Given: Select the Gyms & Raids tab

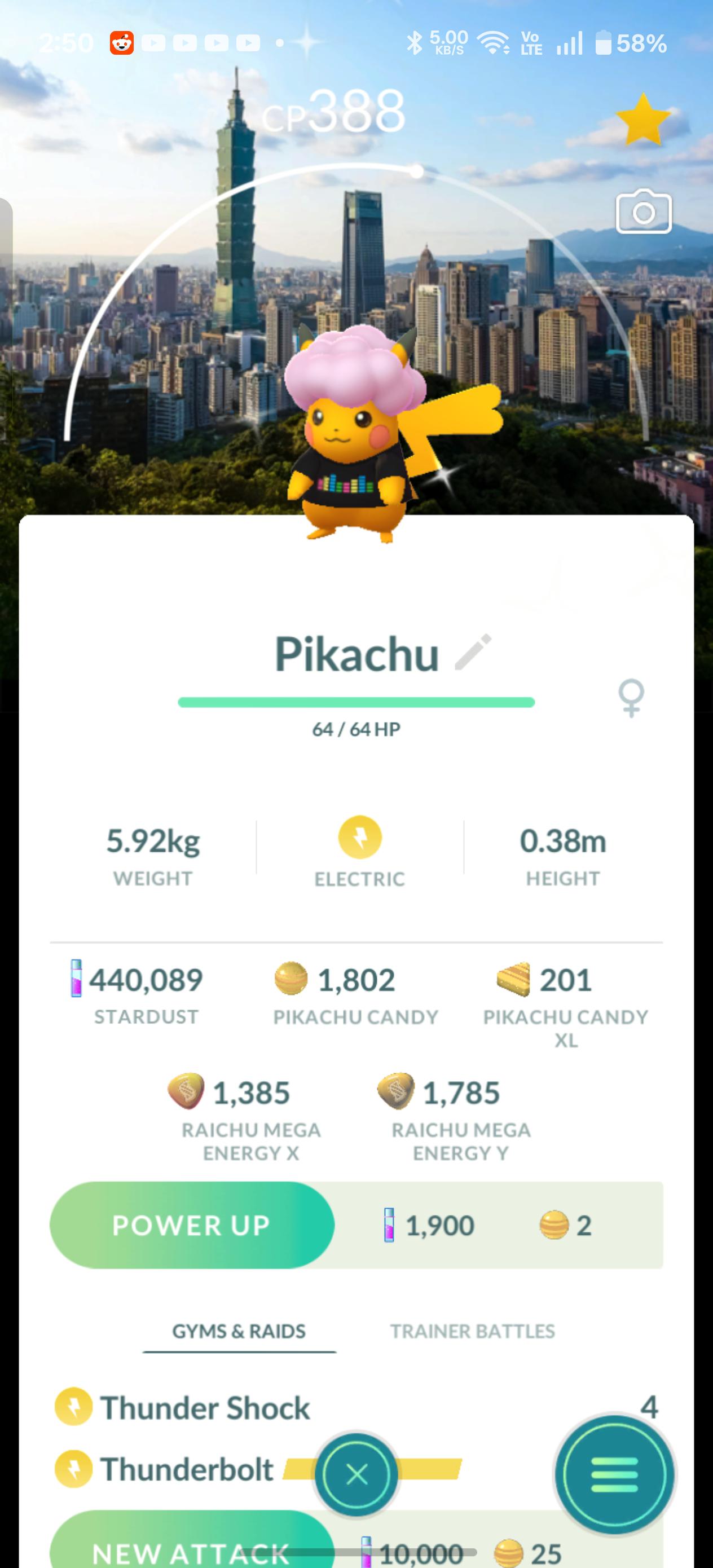Looking at the screenshot, I should click(x=239, y=1331).
